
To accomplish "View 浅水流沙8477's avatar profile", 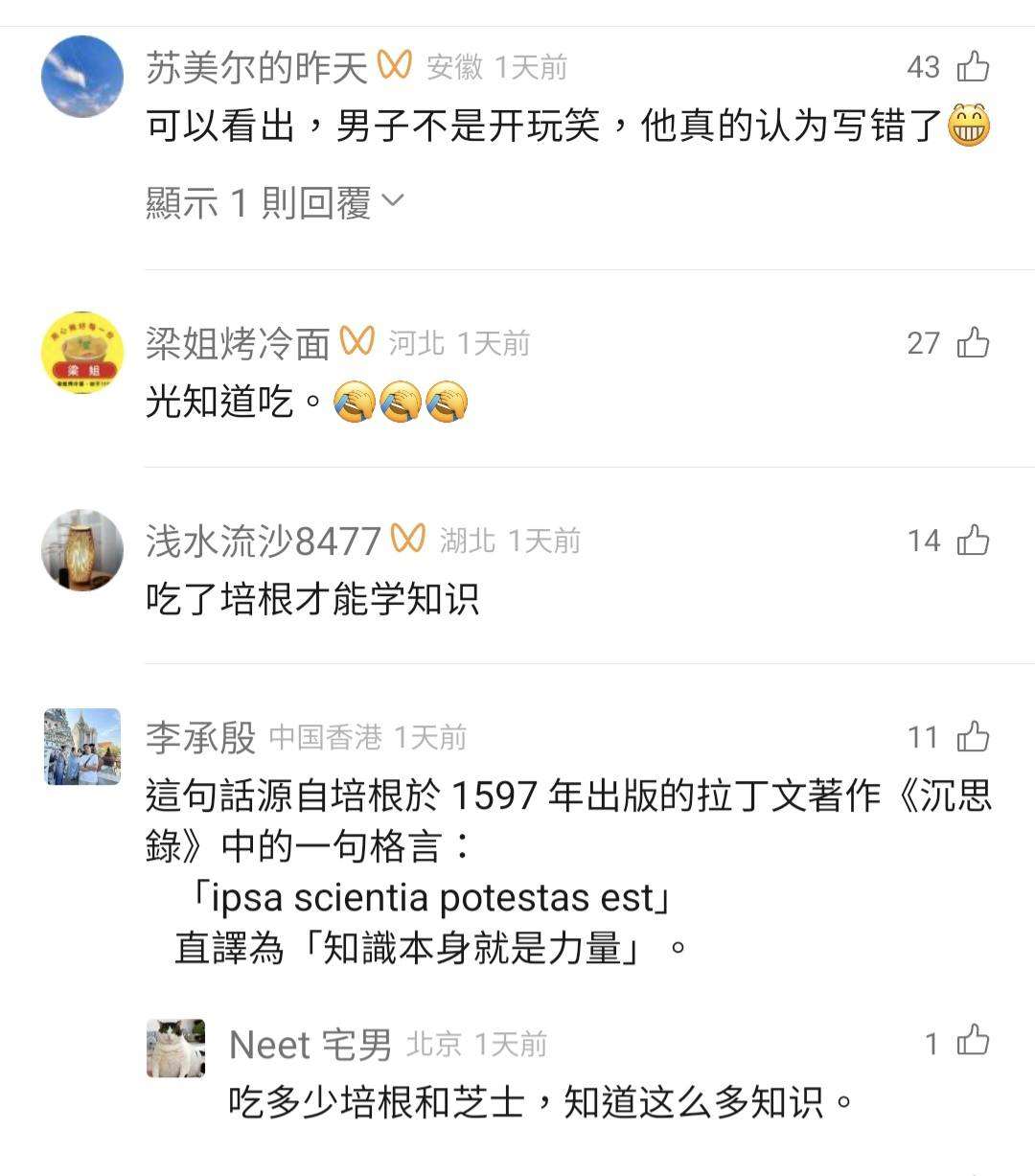I will 82,550.
